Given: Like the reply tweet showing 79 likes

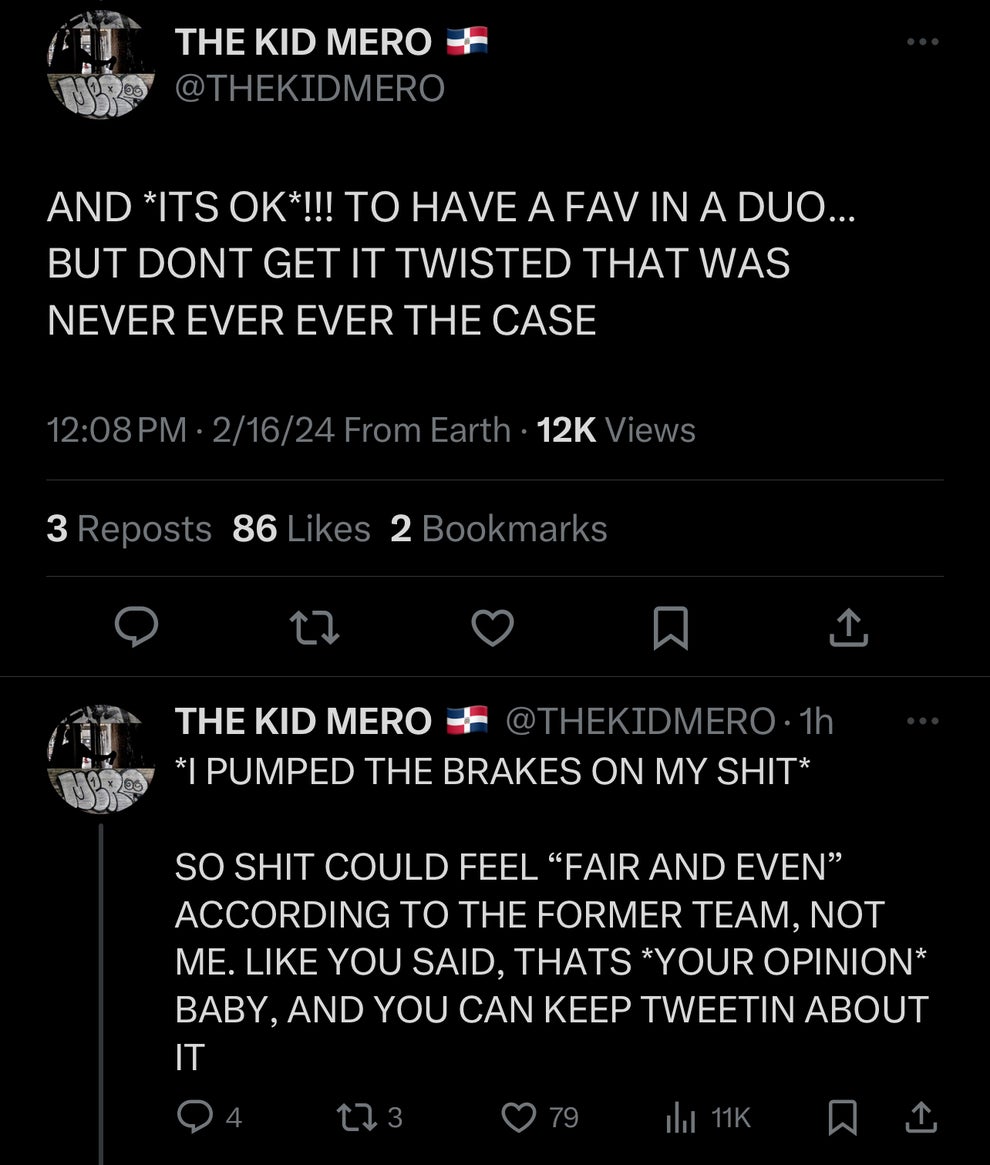Looking at the screenshot, I should point(521,1118).
